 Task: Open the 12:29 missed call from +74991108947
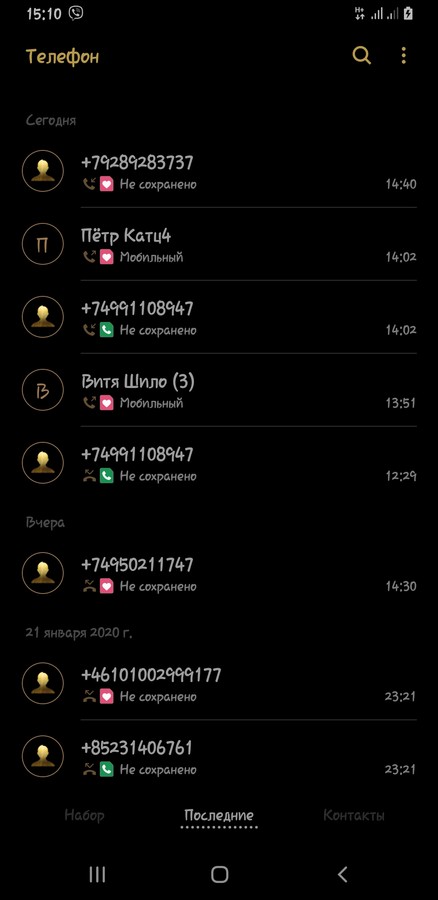click(x=219, y=463)
